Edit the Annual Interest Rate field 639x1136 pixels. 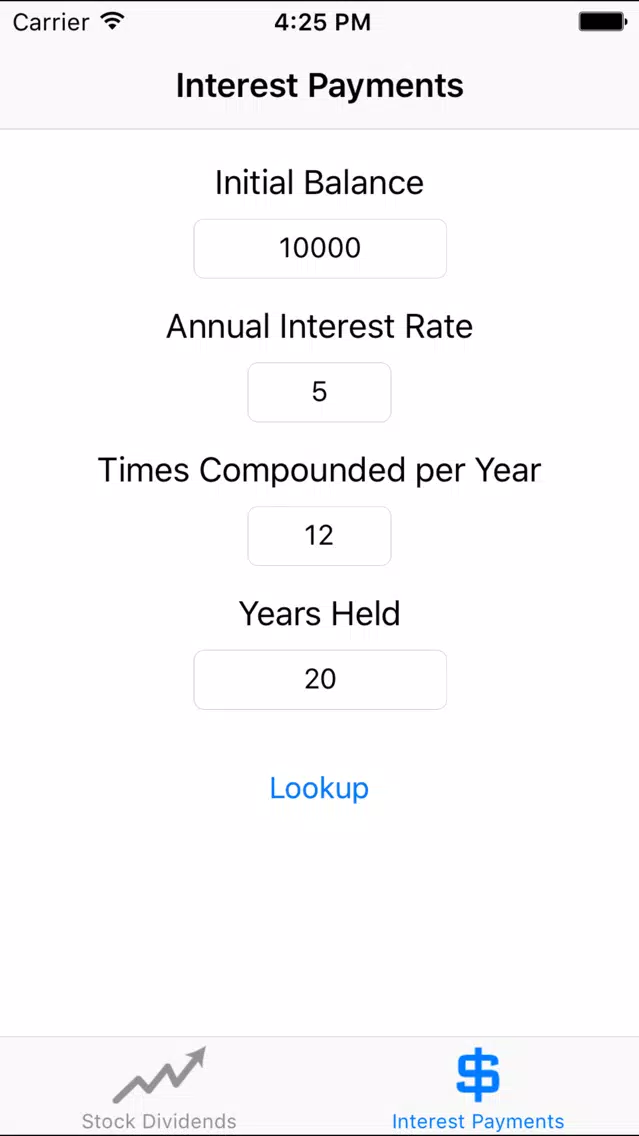point(320,392)
